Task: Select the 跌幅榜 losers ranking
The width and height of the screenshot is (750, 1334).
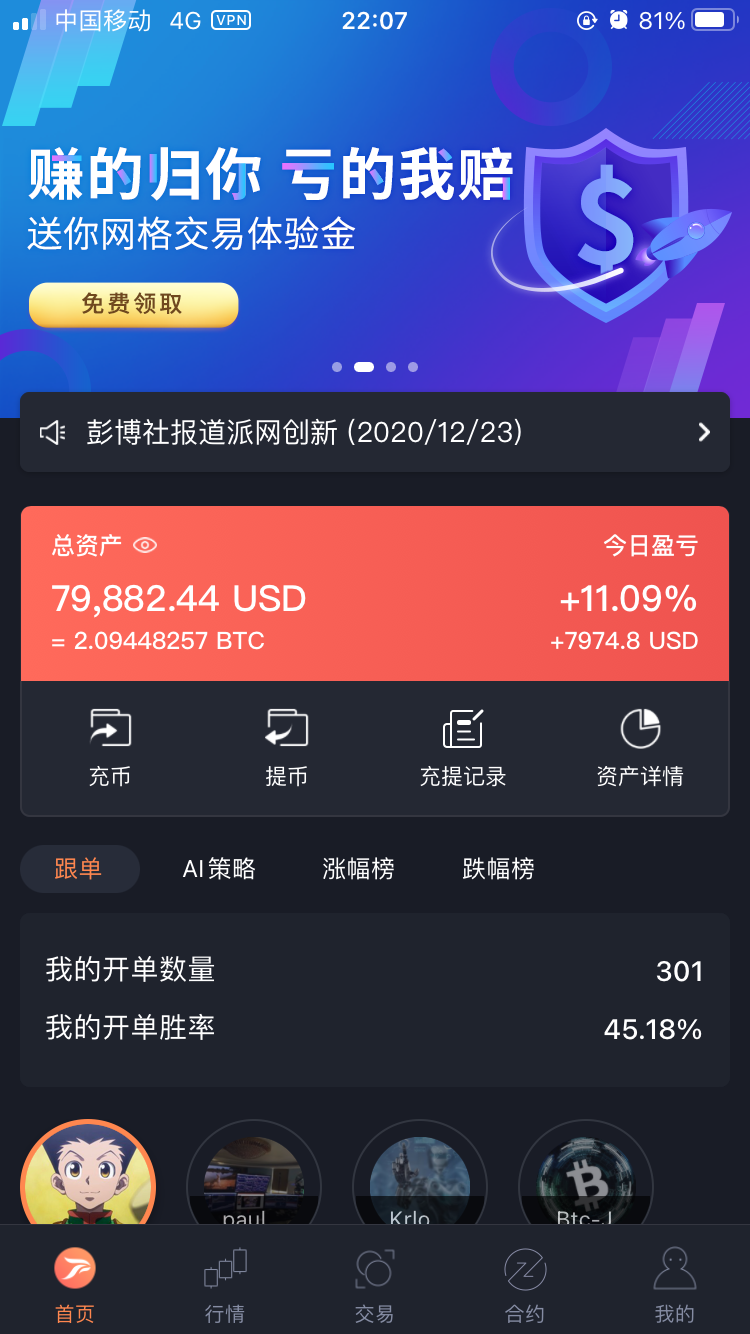Action: [497, 869]
